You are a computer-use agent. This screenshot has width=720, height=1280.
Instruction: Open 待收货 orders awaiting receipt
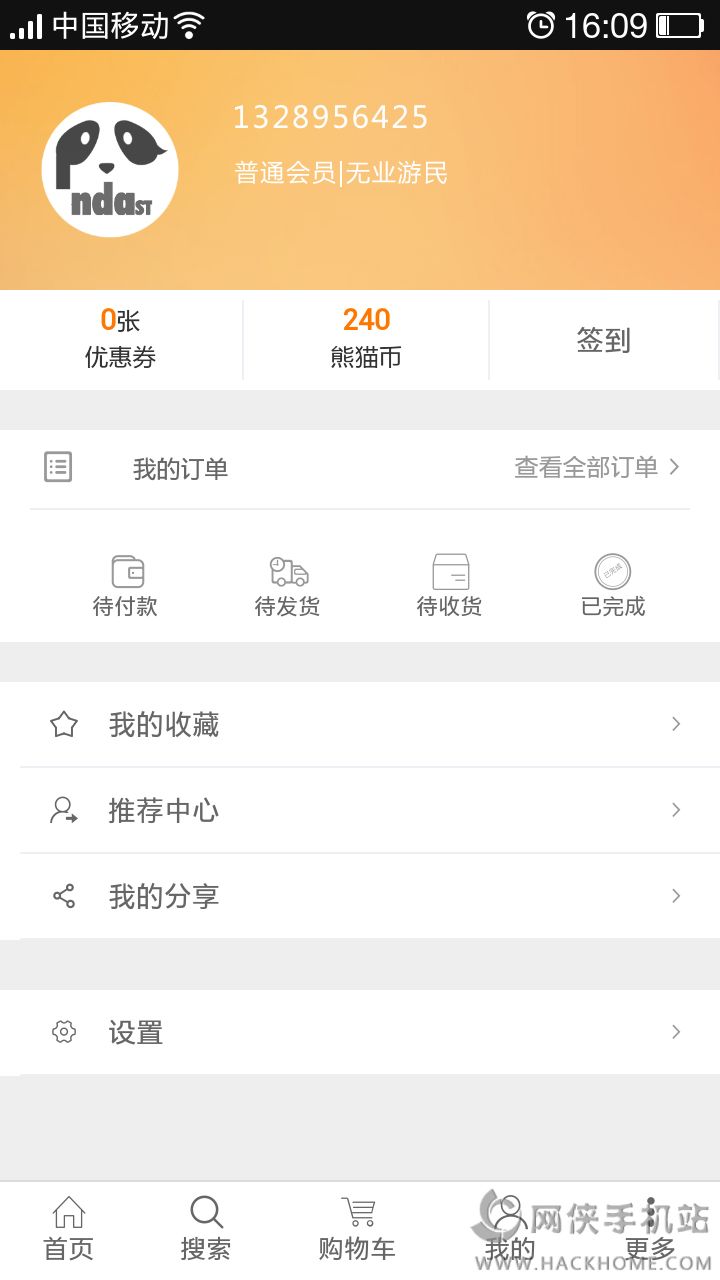pyautogui.click(x=450, y=586)
